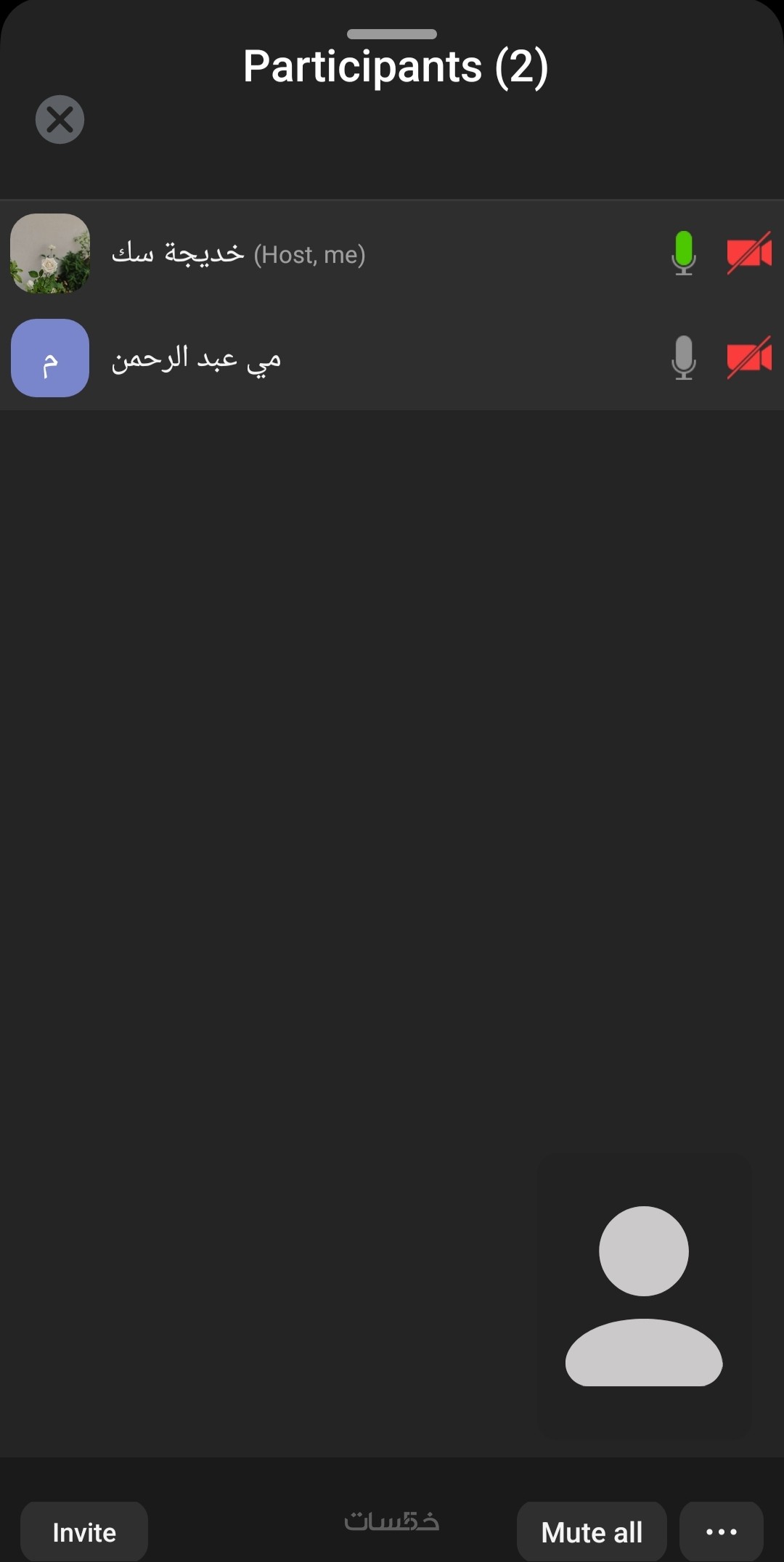Mute all participants
The width and height of the screenshot is (784, 1562).
(592, 1532)
